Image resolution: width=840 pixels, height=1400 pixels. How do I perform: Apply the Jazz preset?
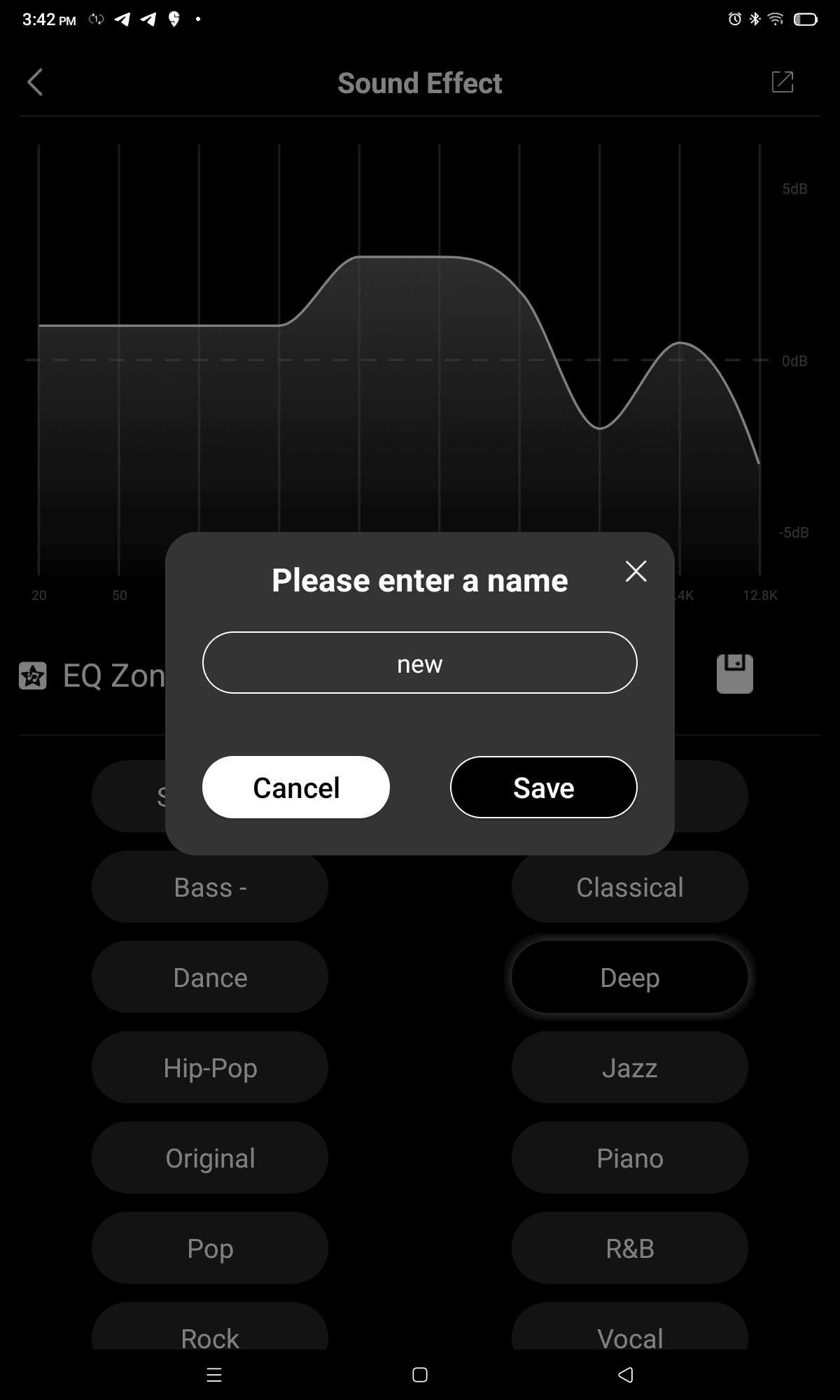(629, 1067)
